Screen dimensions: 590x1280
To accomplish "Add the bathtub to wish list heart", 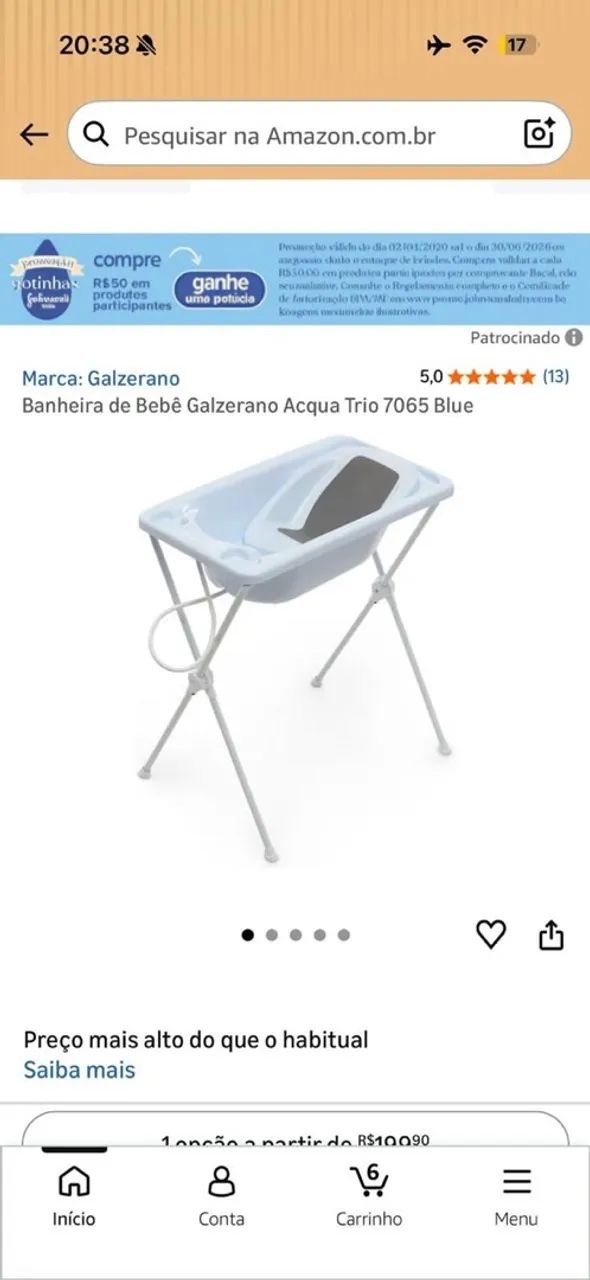I will tap(491, 934).
